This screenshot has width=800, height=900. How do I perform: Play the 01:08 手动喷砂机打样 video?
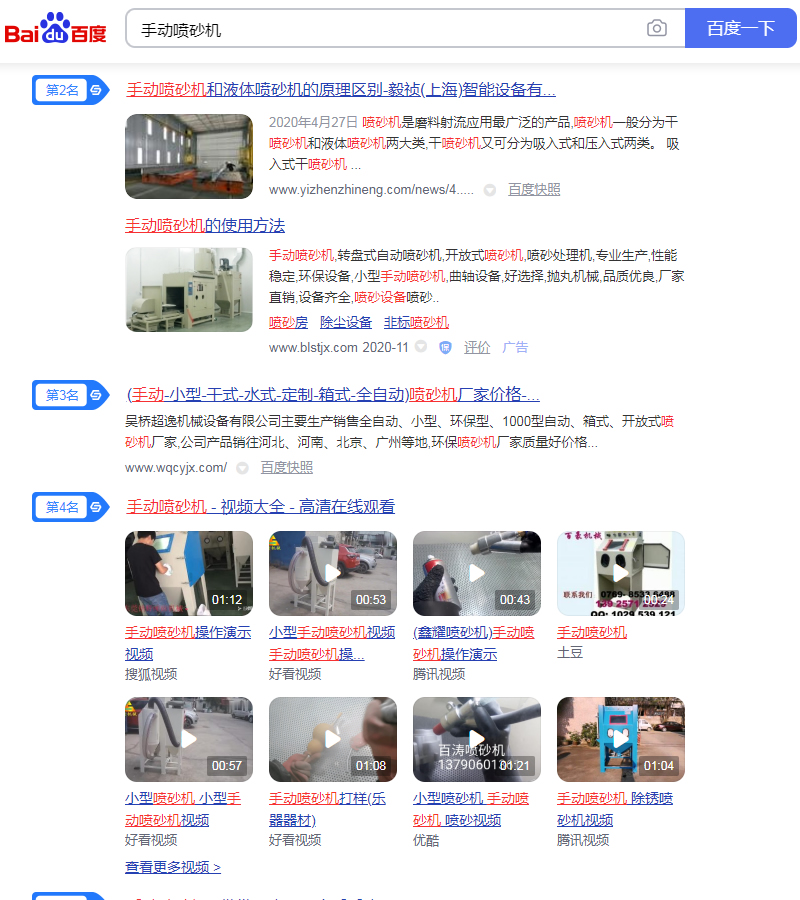[333, 739]
